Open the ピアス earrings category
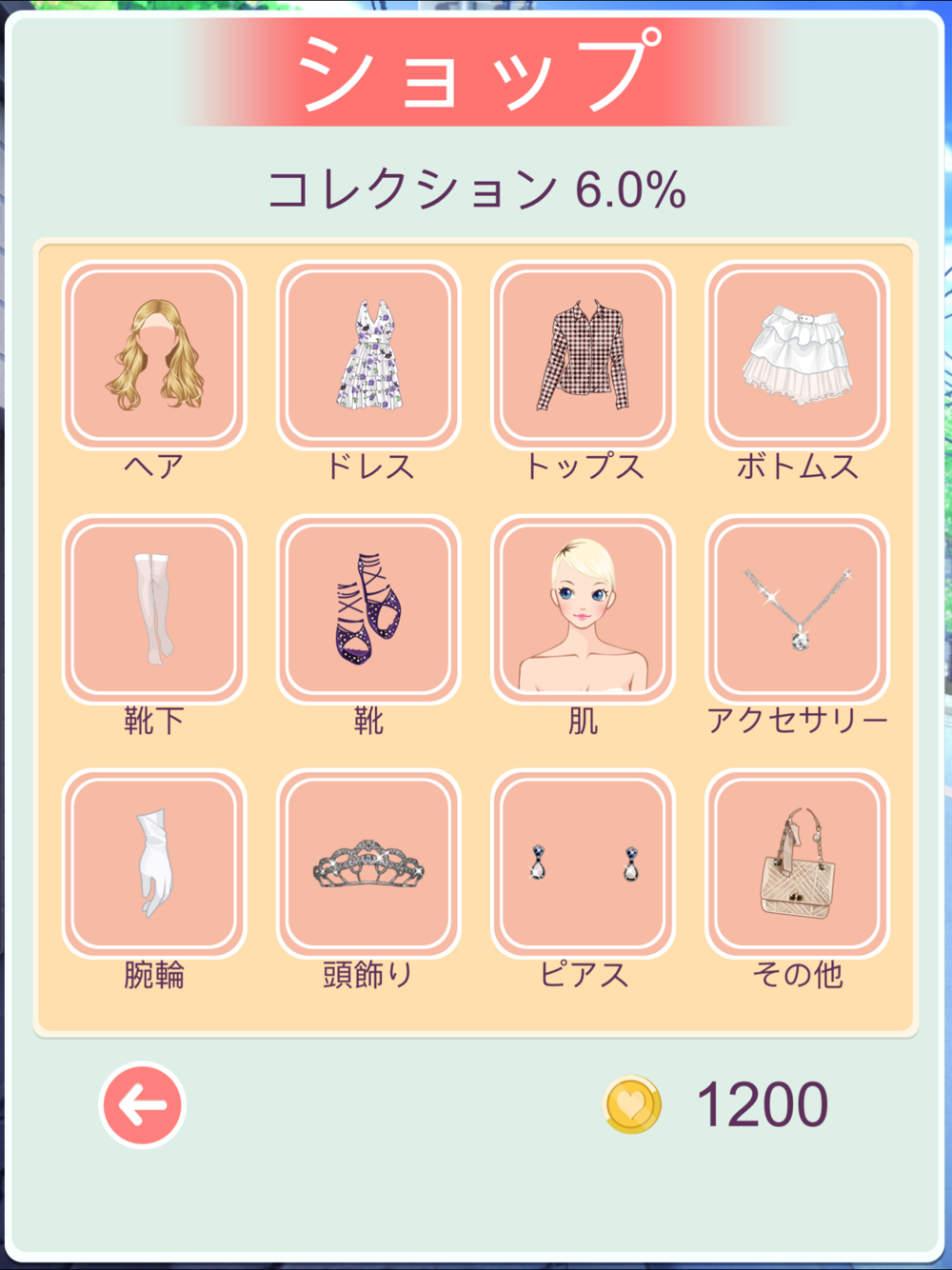This screenshot has width=952, height=1270. tap(583, 863)
